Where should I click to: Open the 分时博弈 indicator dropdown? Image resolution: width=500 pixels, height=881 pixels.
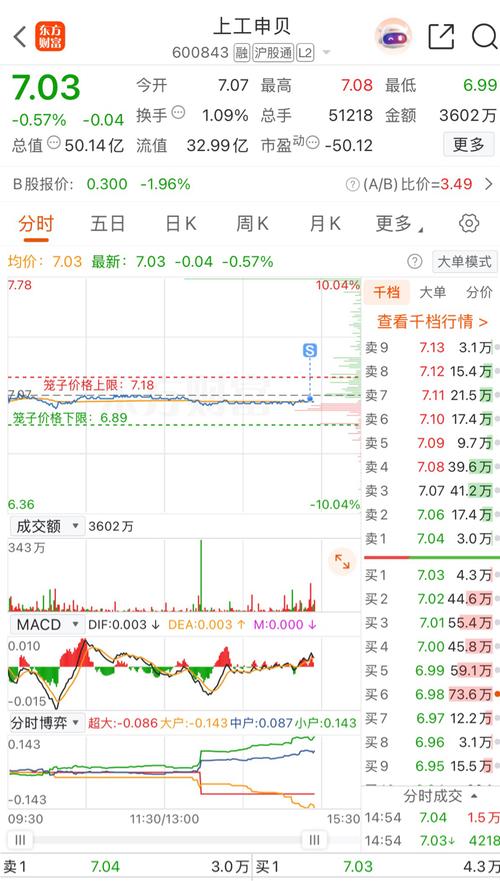[47, 723]
